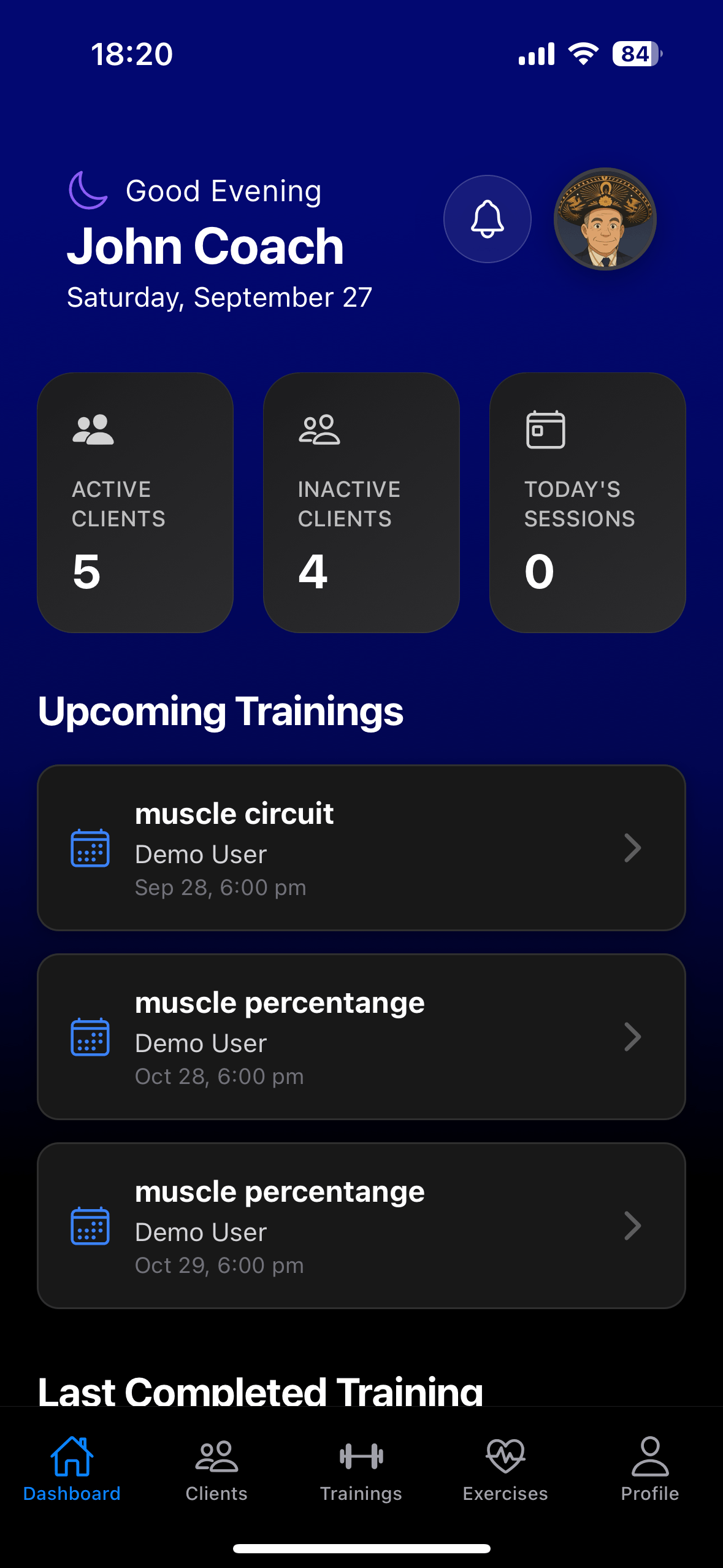
Task: Open the notifications bell
Action: [487, 219]
